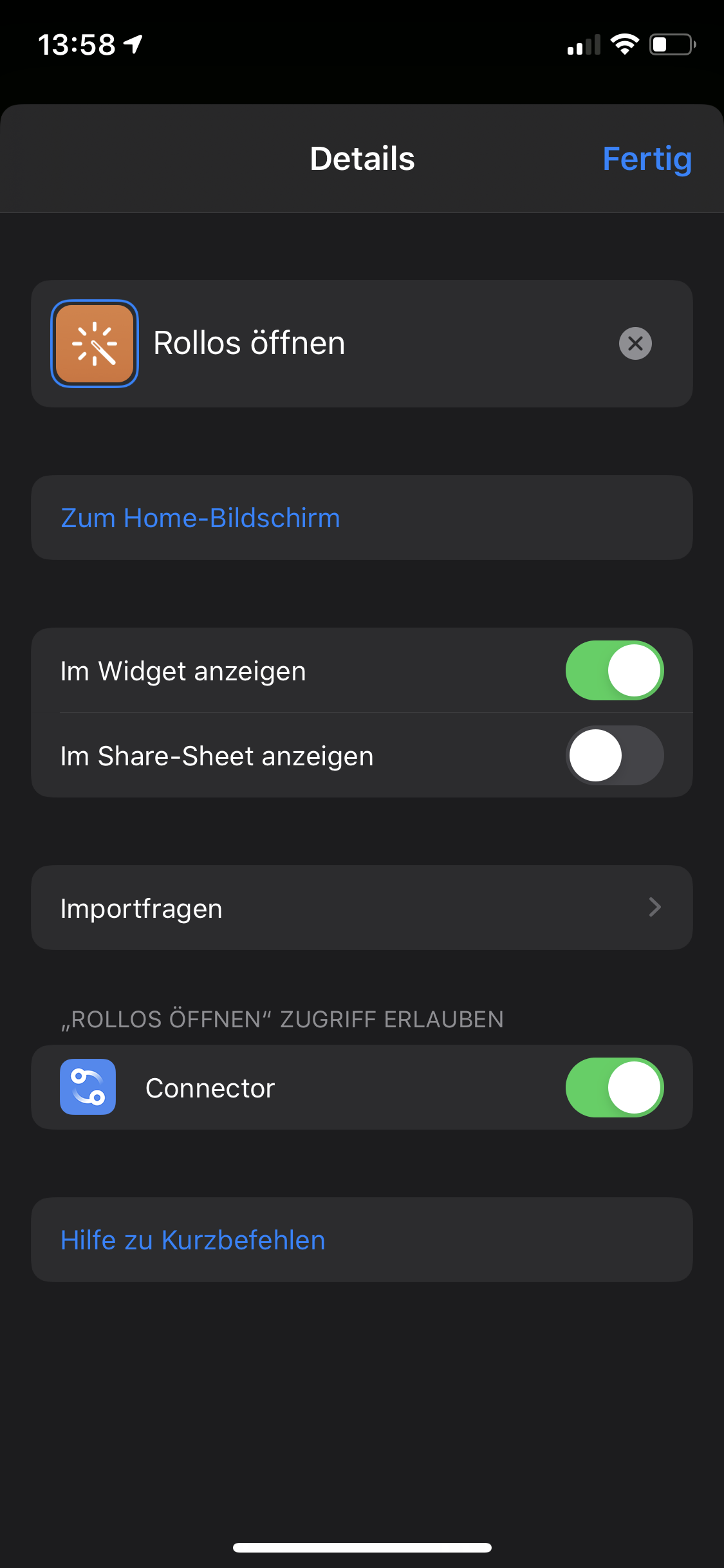Image resolution: width=724 pixels, height=1568 pixels.
Task: Open Hilfe zu Kurzbefehlen
Action: point(193,1240)
